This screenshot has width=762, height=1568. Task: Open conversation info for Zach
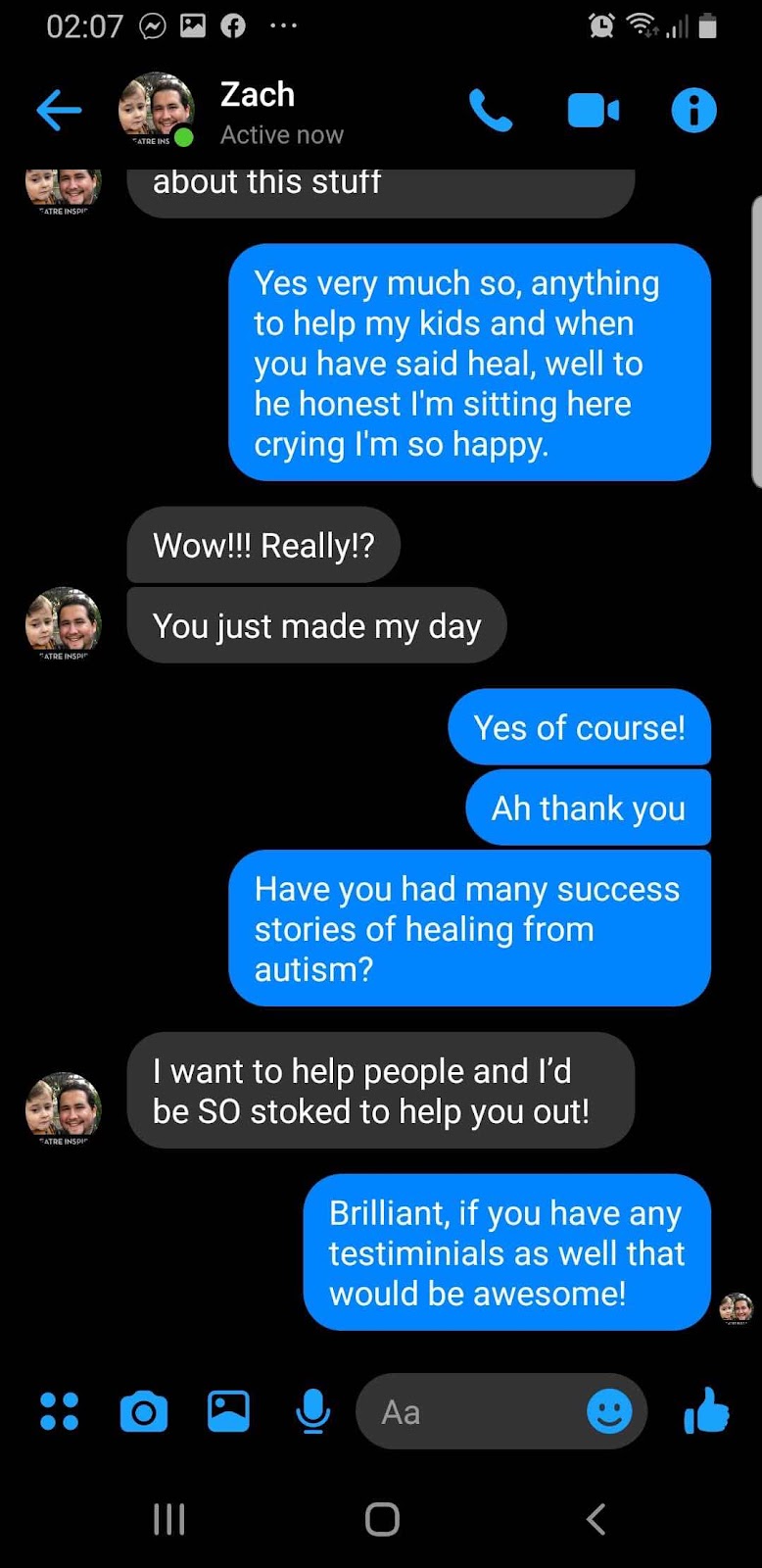(x=693, y=110)
